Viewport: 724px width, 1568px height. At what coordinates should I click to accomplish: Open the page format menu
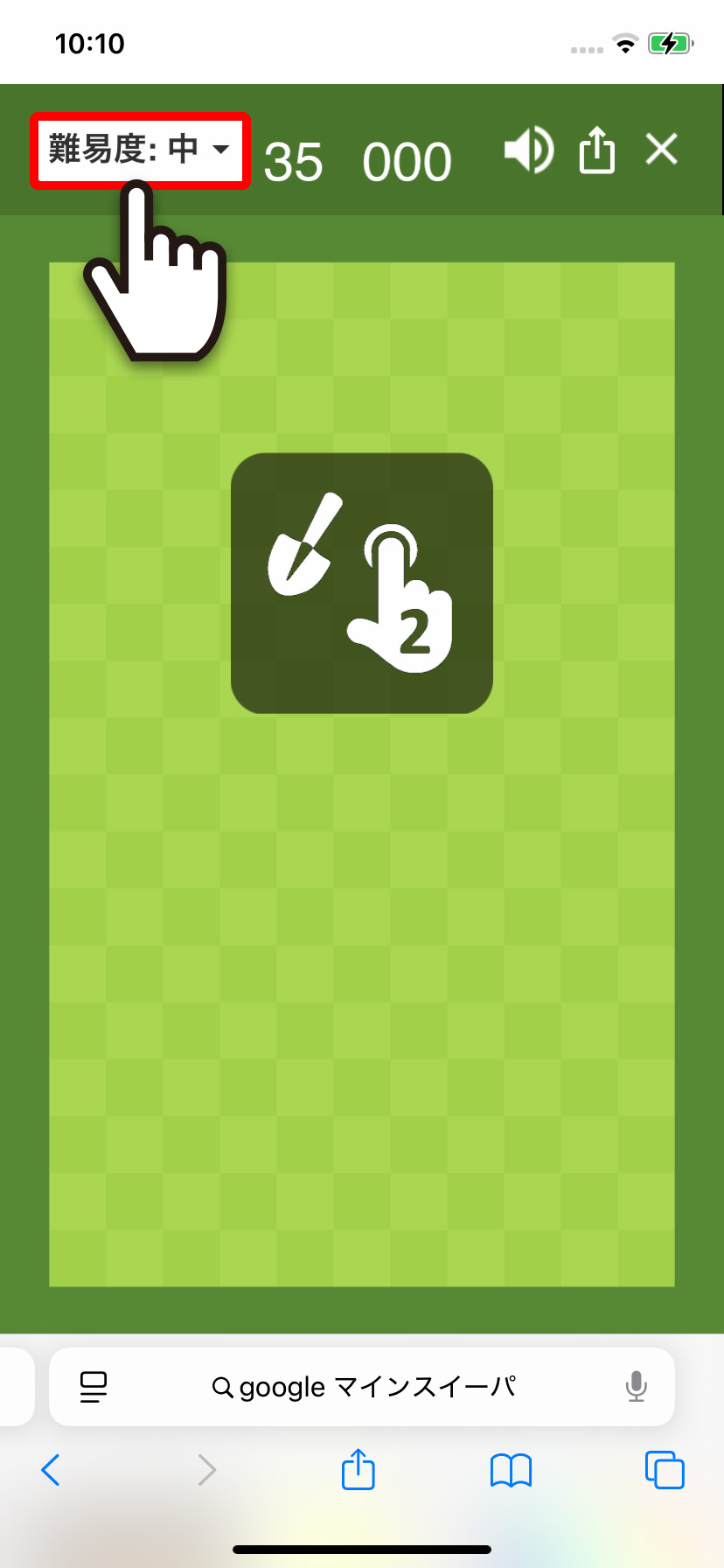pos(94,1387)
